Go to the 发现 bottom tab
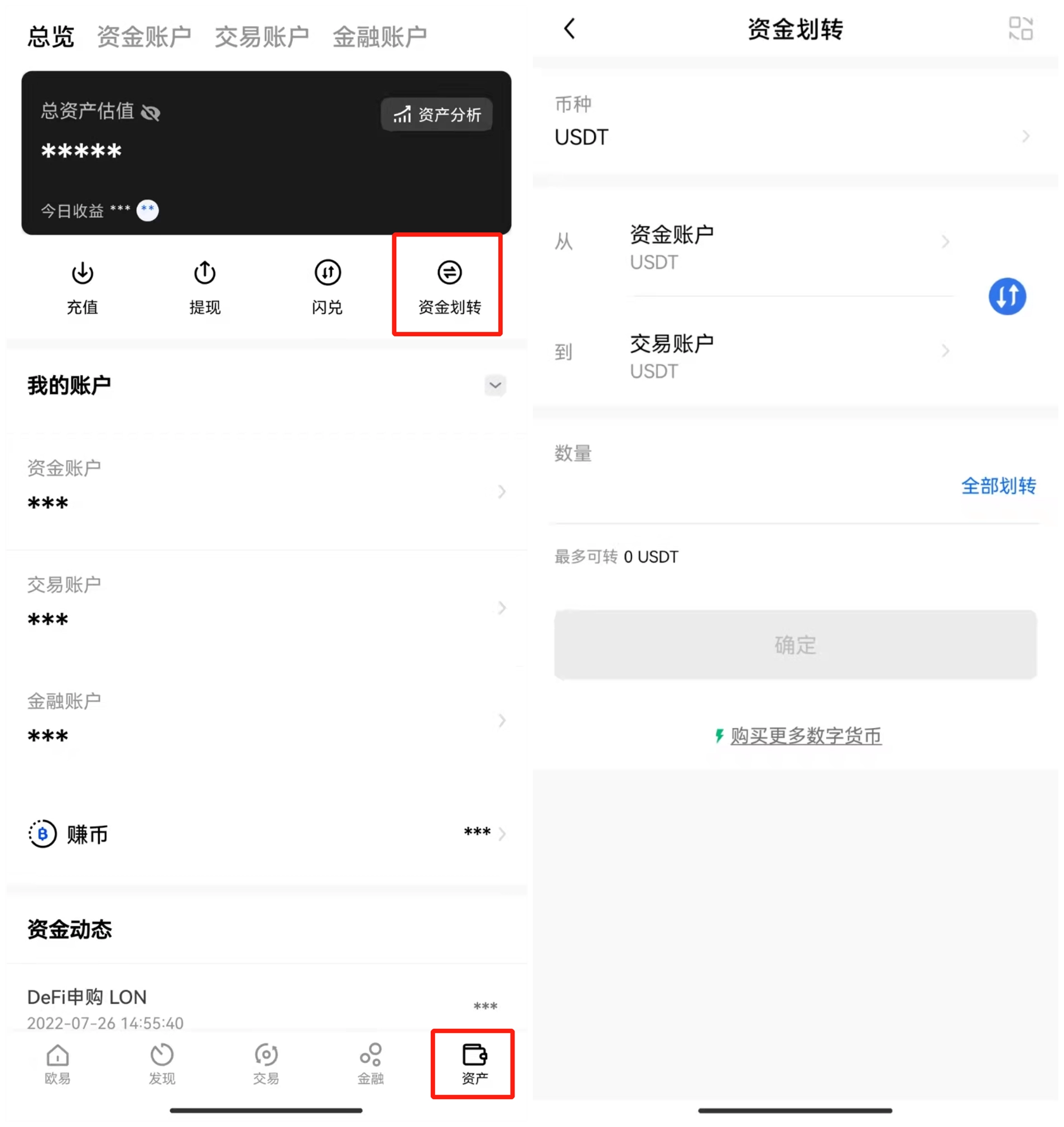Screen dimensions: 1064x1127 (x=162, y=1063)
